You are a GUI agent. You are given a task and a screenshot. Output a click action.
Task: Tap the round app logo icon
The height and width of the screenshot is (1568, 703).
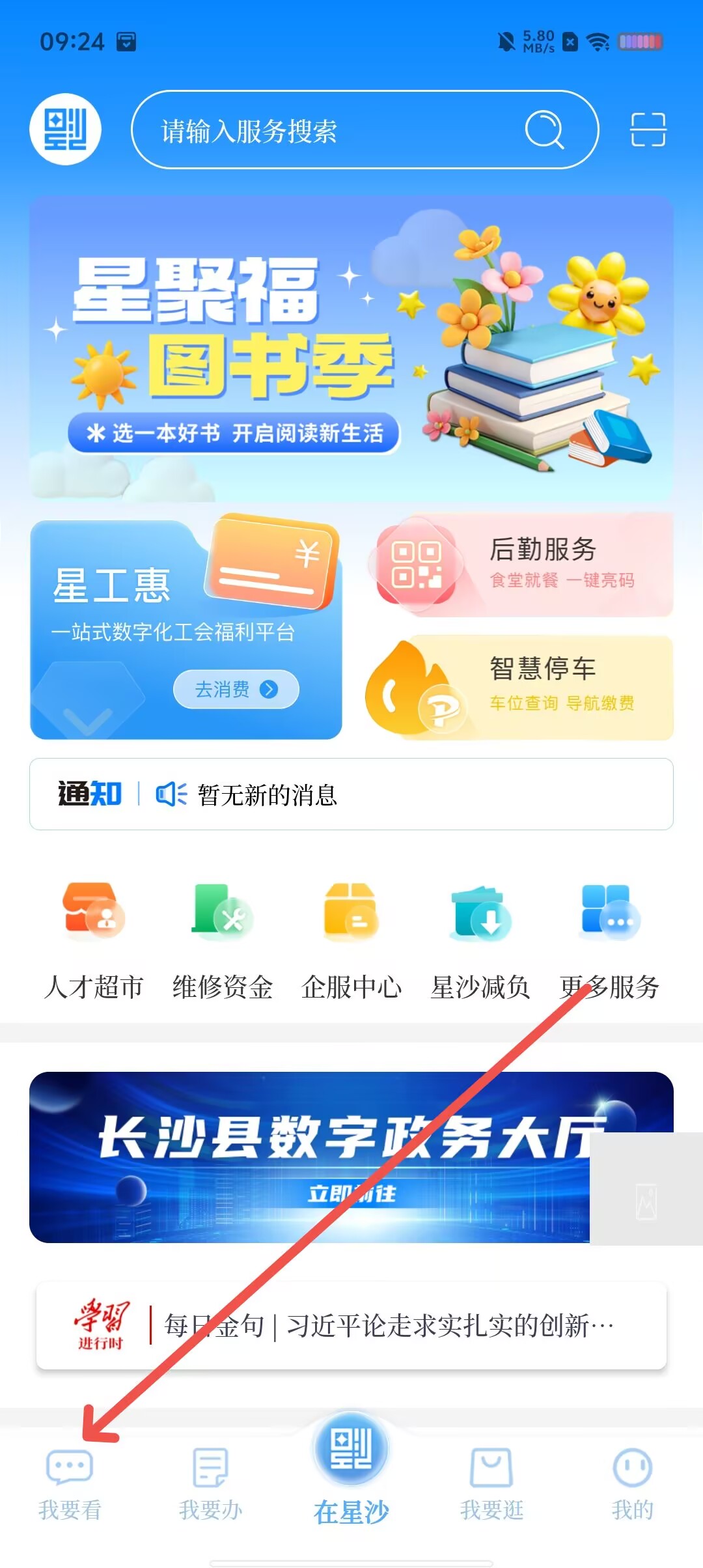pos(65,129)
